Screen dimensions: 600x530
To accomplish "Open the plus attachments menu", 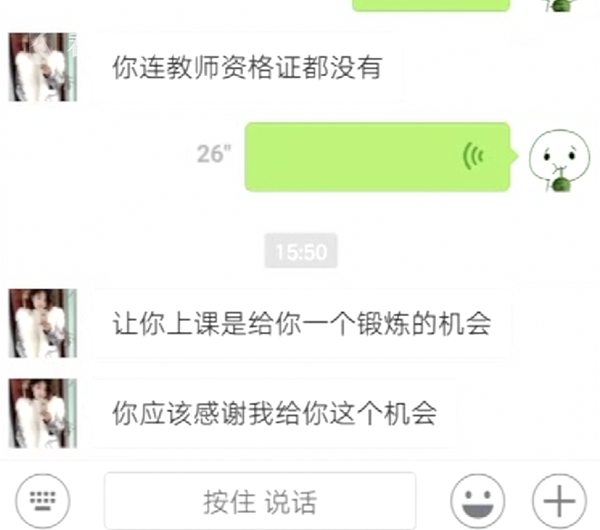I will (558, 499).
